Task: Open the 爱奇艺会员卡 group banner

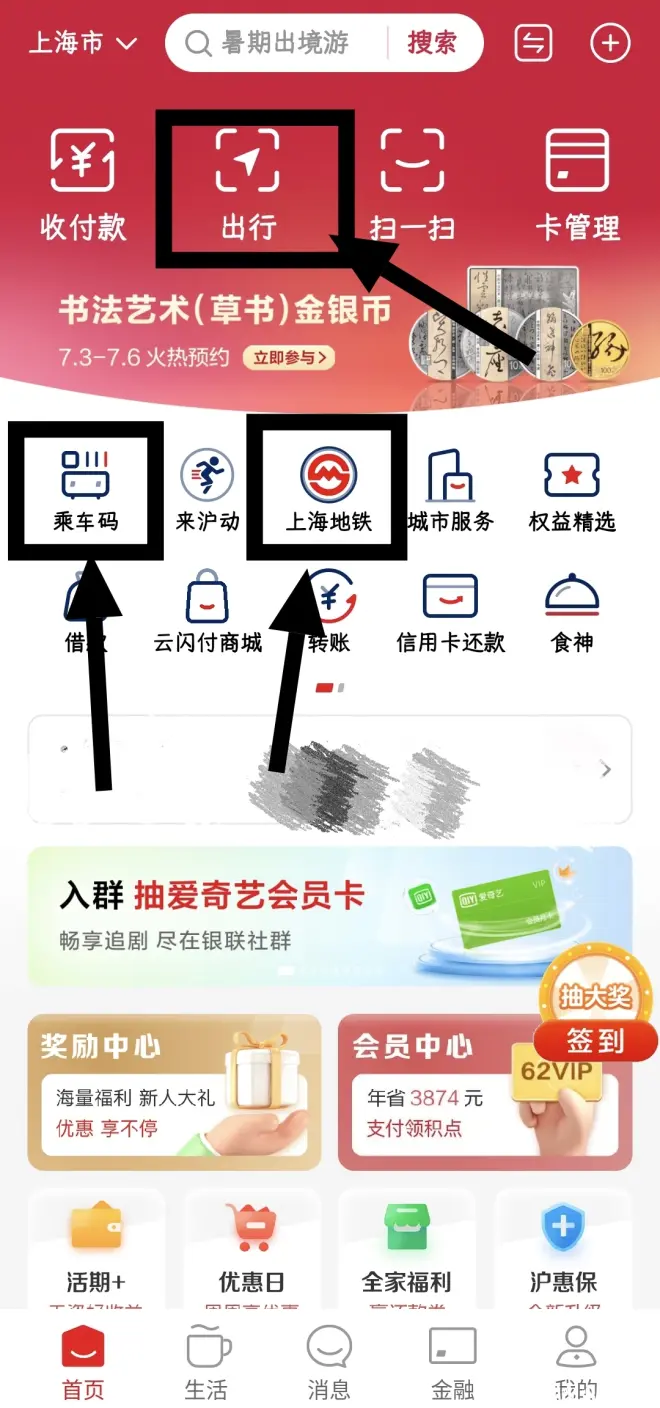Action: point(330,916)
